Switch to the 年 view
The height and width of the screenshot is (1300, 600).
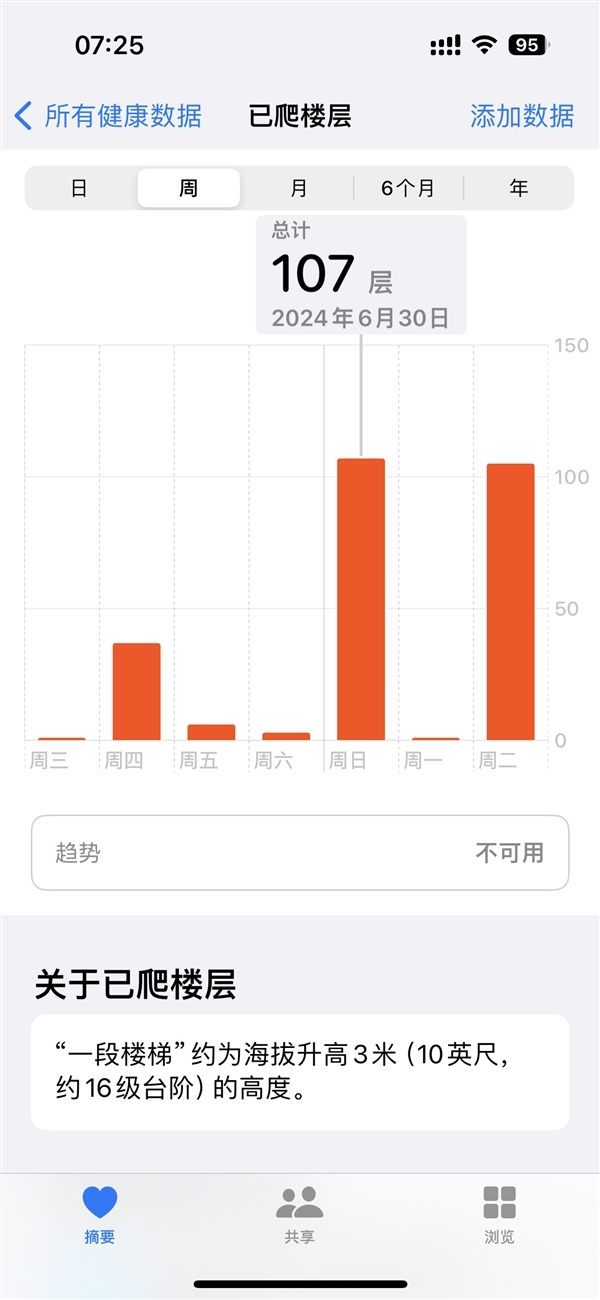click(518, 188)
